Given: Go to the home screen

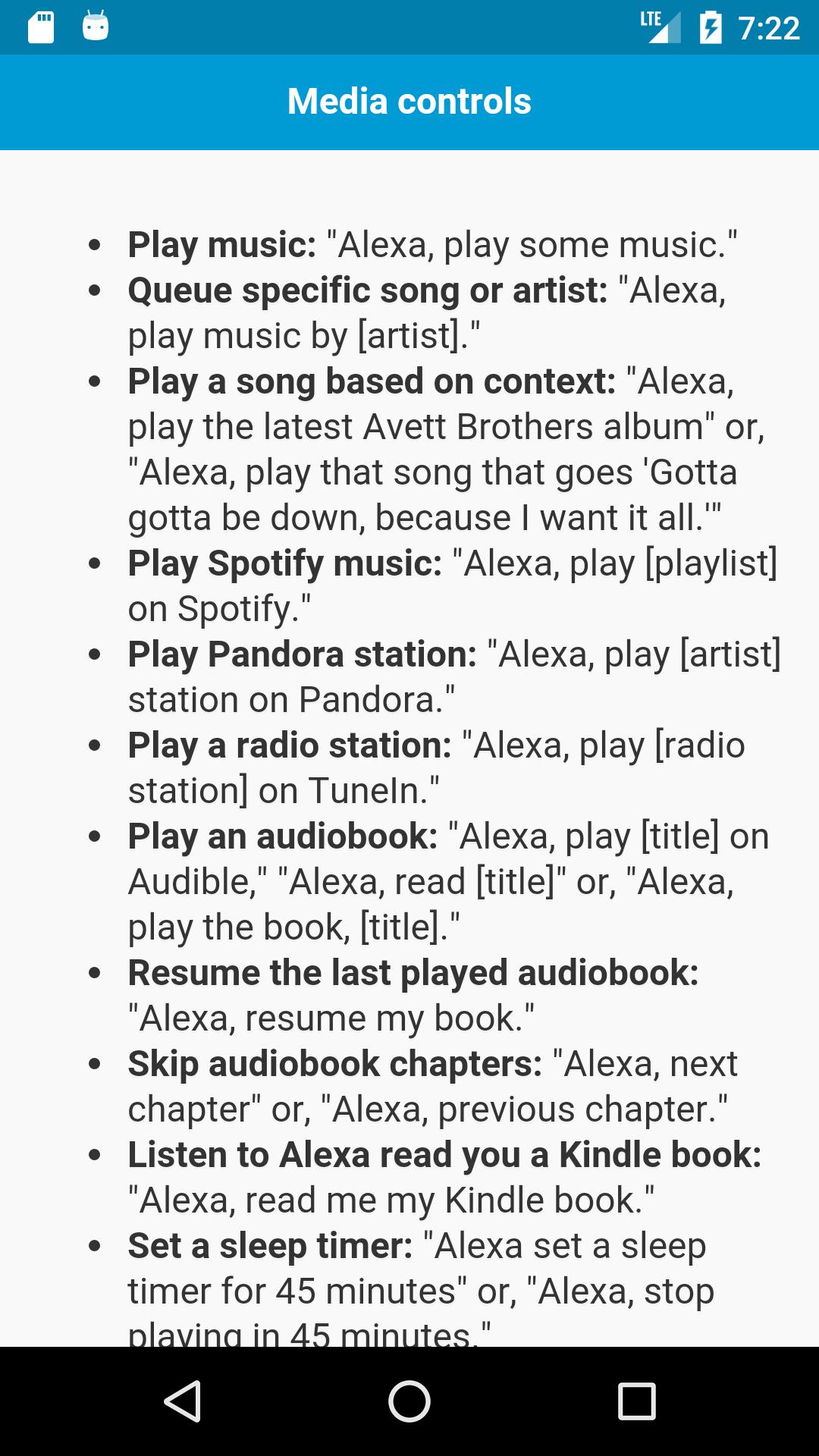Looking at the screenshot, I should click(x=409, y=1401).
